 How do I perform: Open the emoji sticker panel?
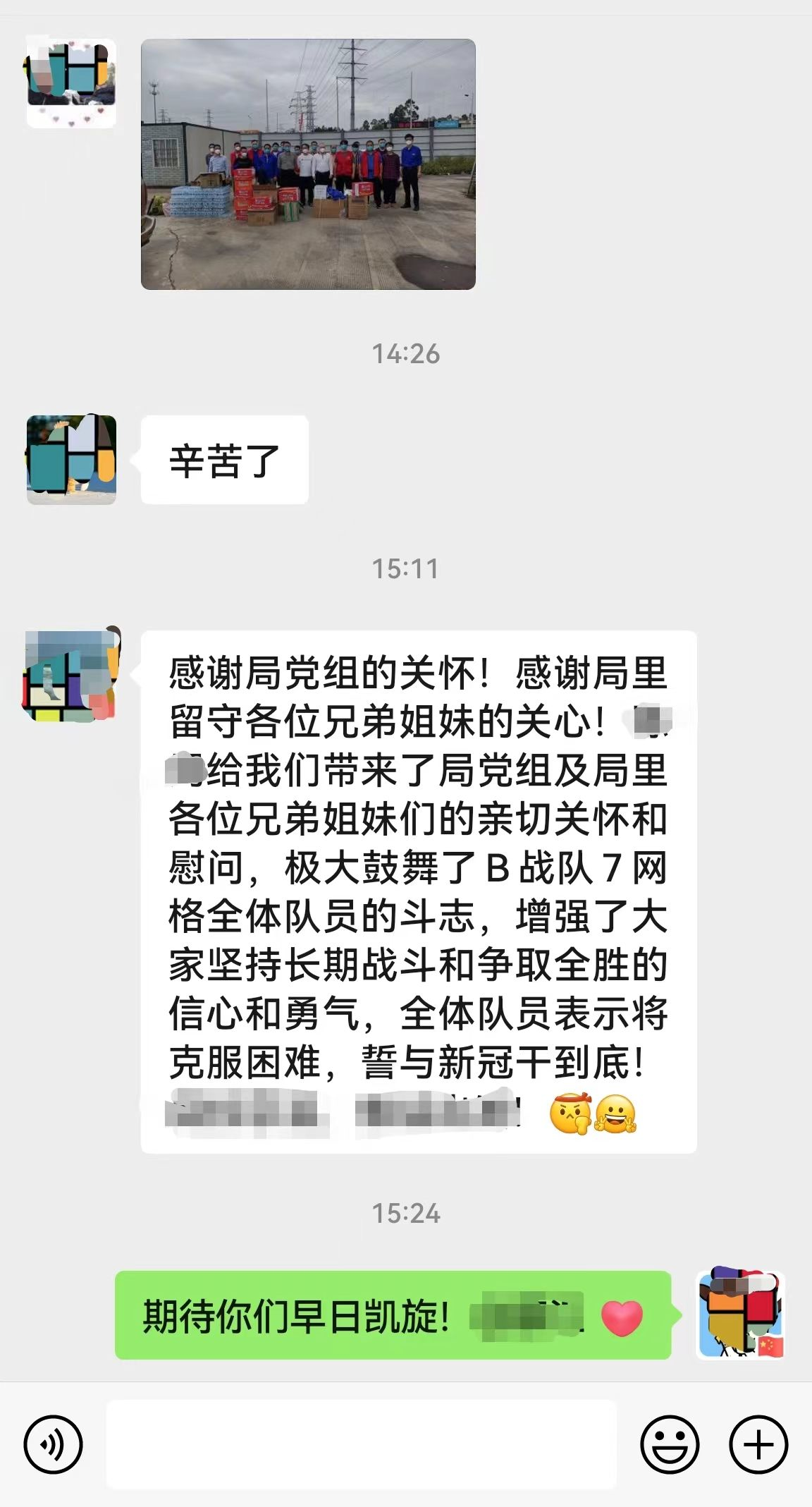click(x=669, y=1444)
